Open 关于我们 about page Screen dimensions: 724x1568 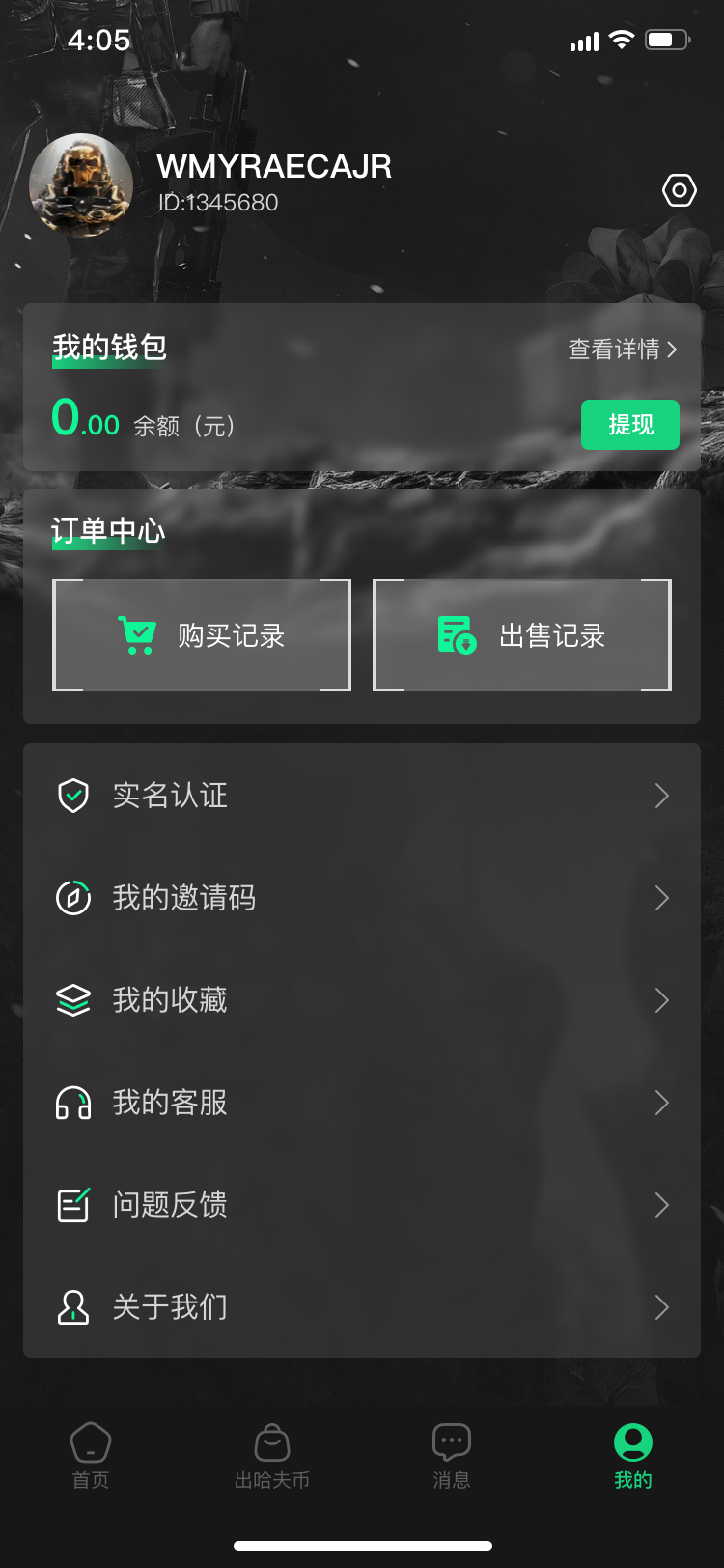[362, 1307]
